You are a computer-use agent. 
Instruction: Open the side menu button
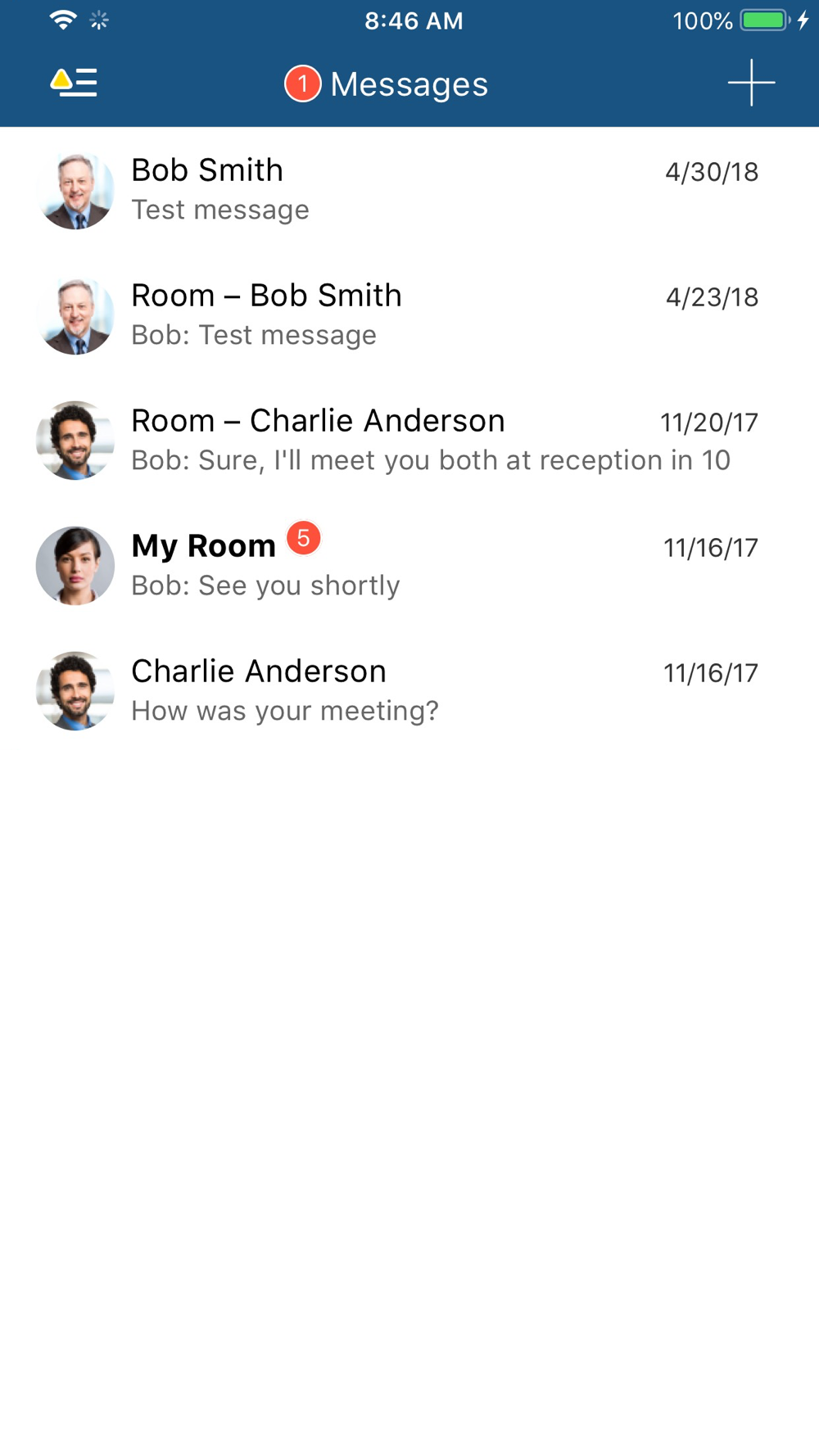74,83
